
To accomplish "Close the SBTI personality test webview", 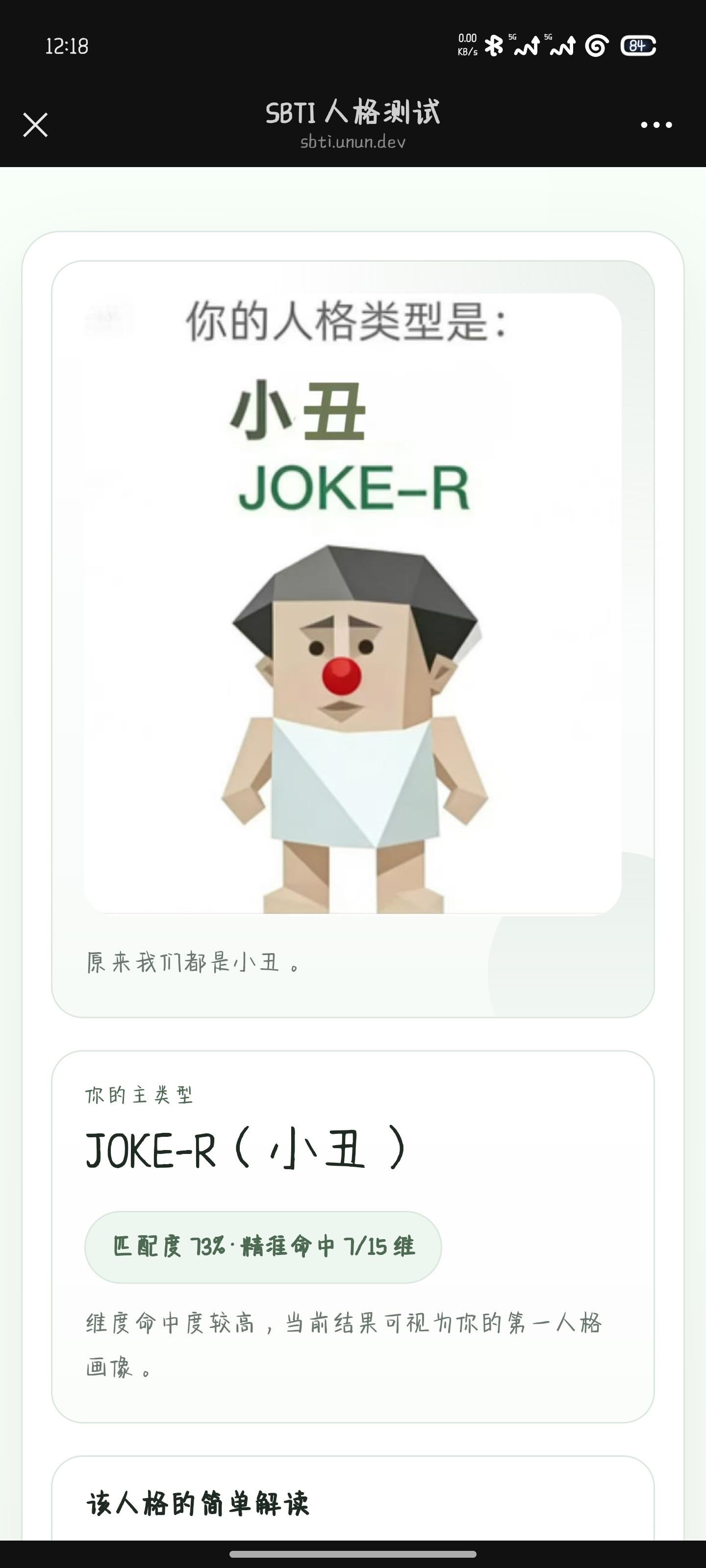I will pyautogui.click(x=35, y=125).
